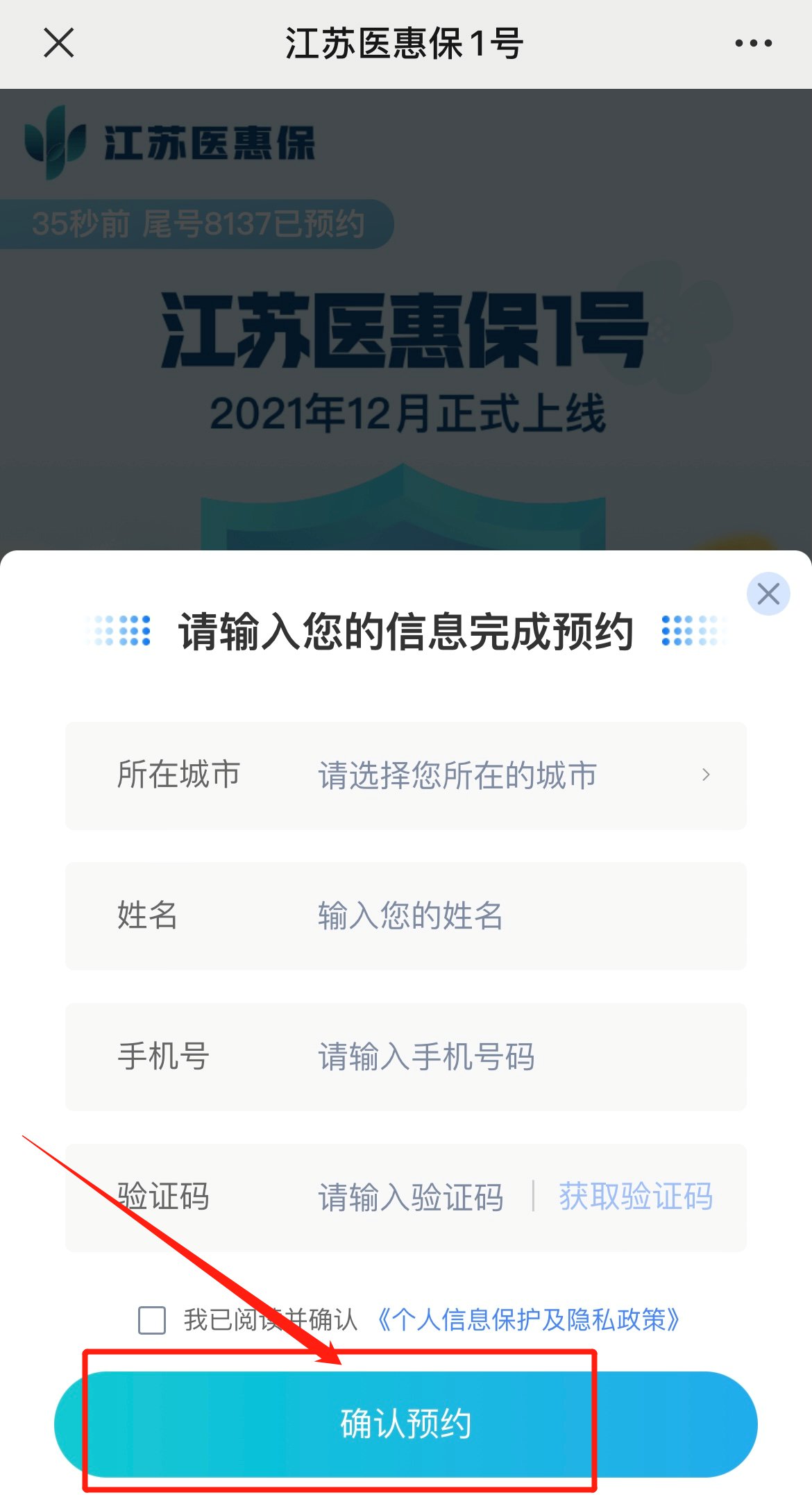This screenshot has height=1495, width=812.
Task: Check the 我已阅读并确认 agreement box
Action: [152, 1320]
